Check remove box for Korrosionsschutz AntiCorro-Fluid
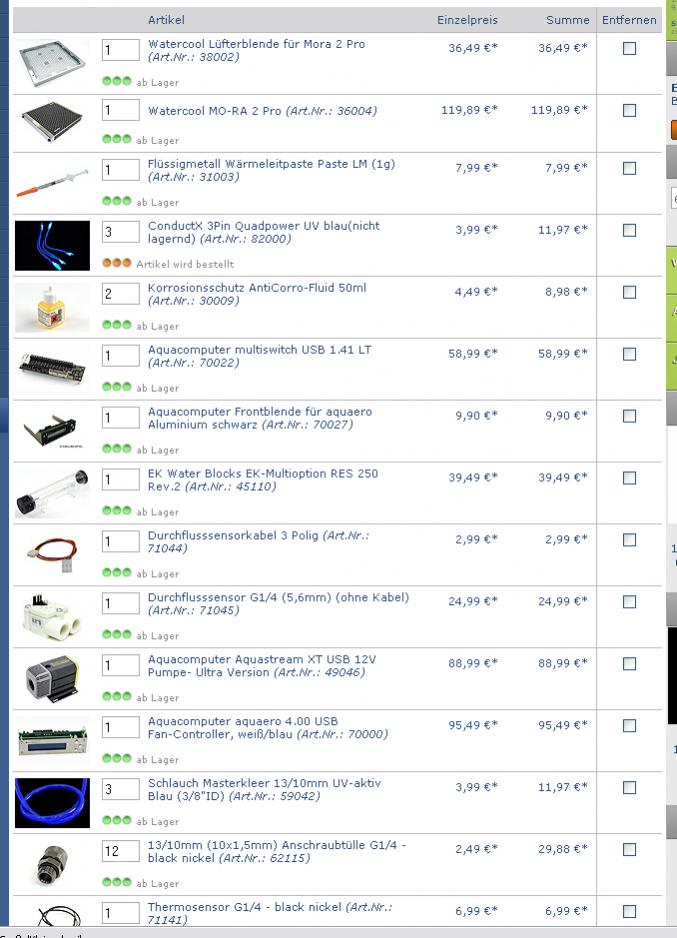 pyautogui.click(x=629, y=292)
